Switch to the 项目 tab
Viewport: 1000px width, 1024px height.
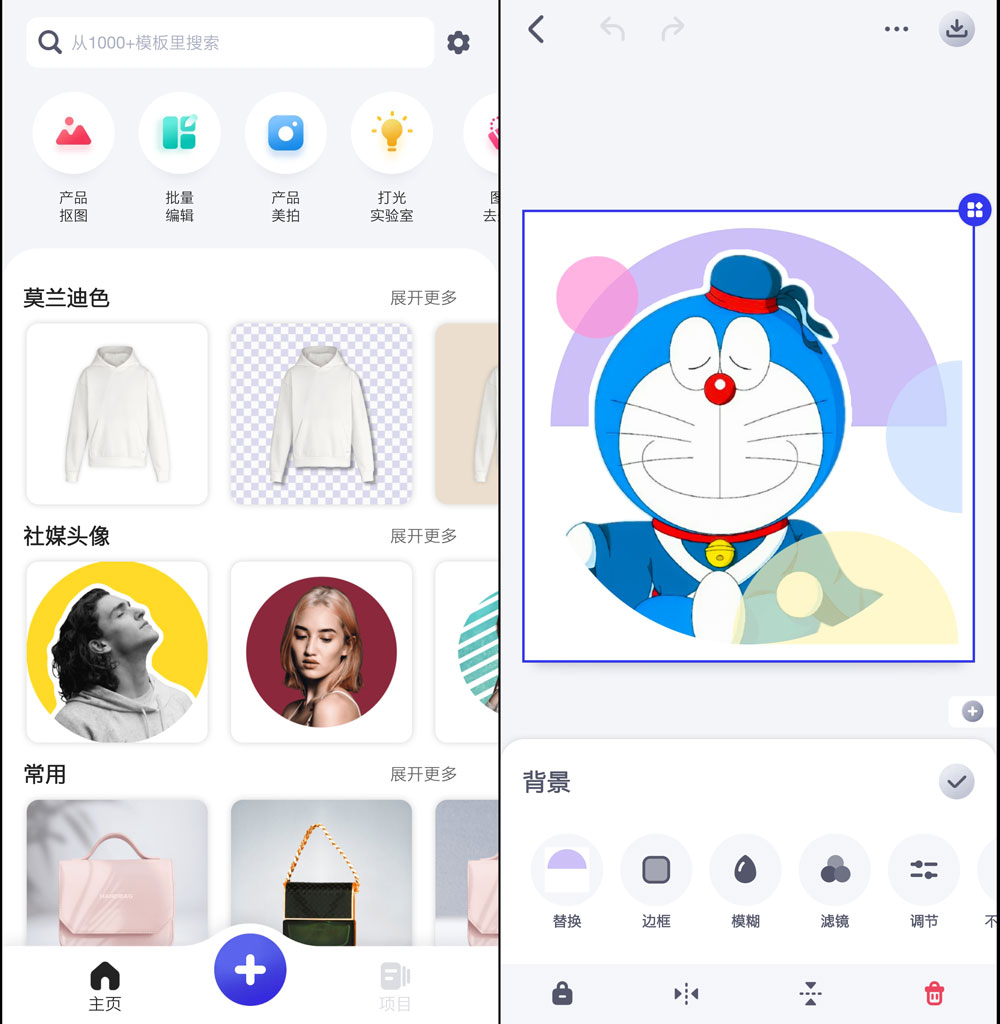point(395,986)
